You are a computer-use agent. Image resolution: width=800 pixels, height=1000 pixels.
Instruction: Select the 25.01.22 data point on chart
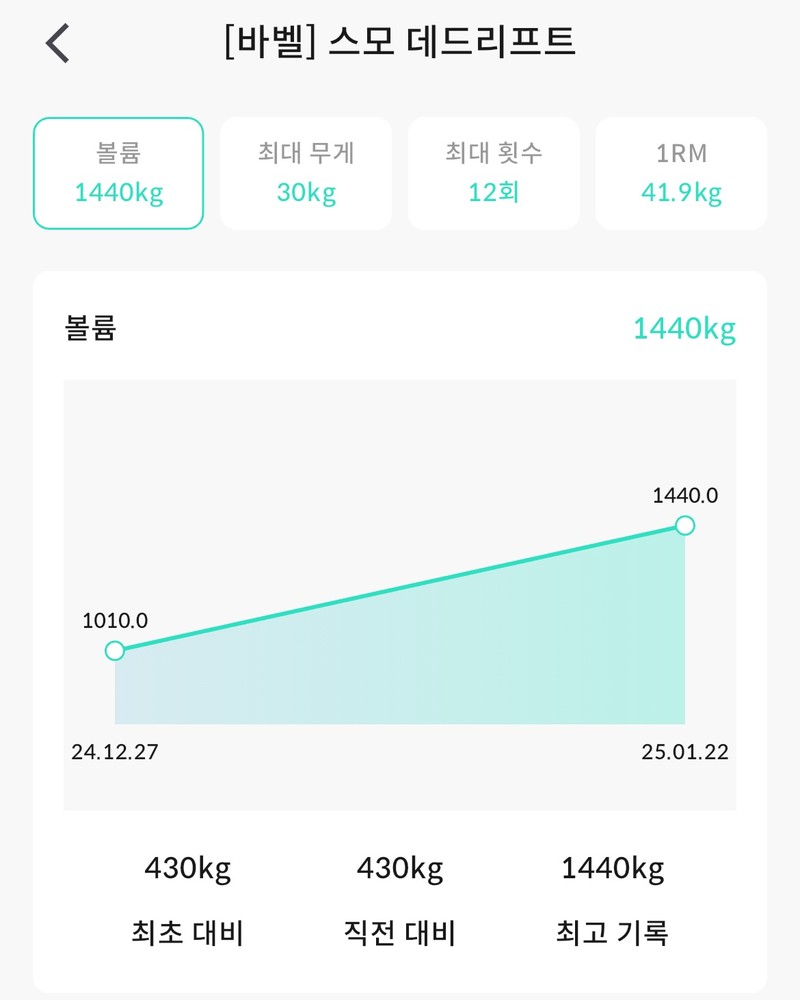click(x=685, y=526)
